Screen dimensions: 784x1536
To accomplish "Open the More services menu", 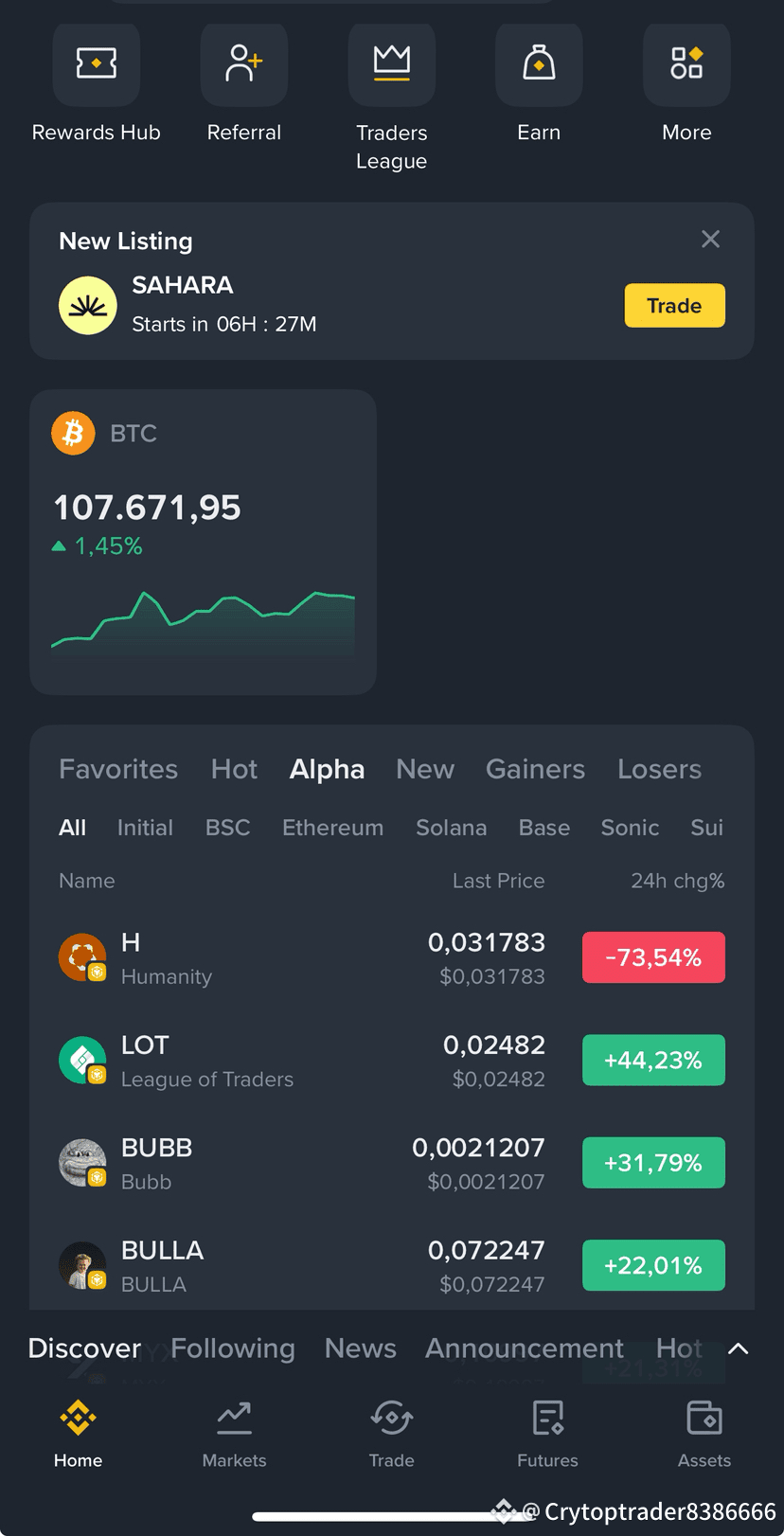I will click(686, 85).
